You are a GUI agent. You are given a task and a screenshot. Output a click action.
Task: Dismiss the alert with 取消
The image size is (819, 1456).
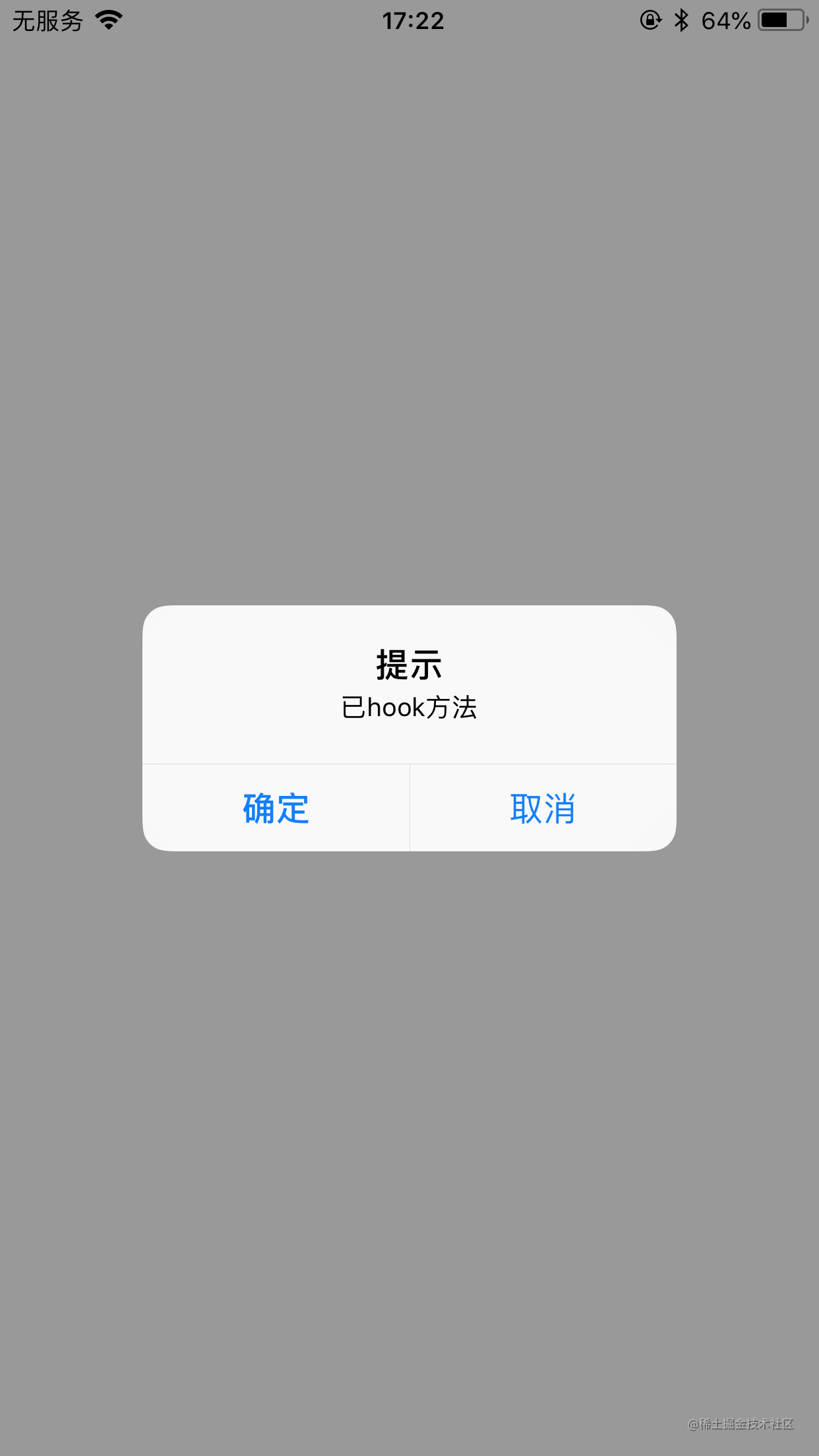[x=543, y=808]
